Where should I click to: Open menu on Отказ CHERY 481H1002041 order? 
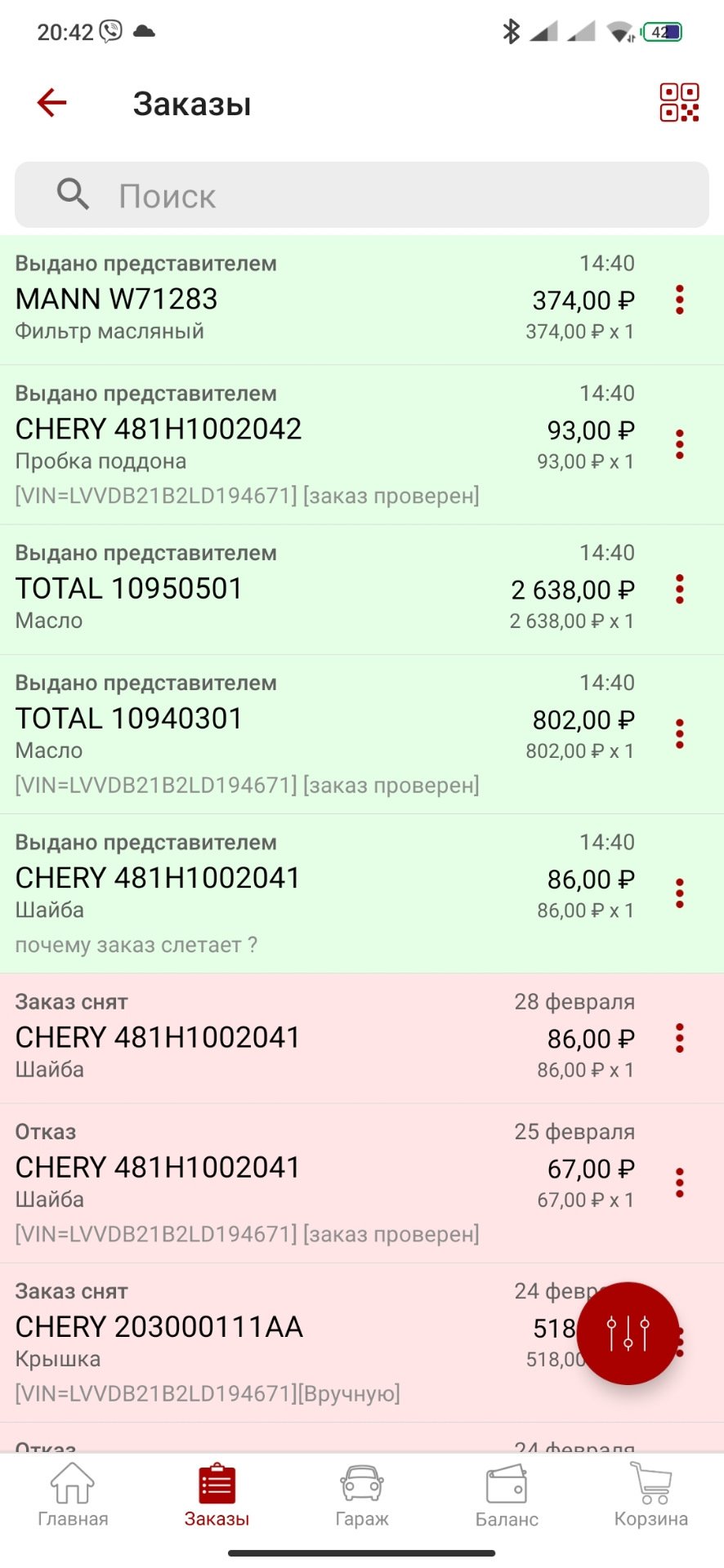click(x=680, y=1182)
